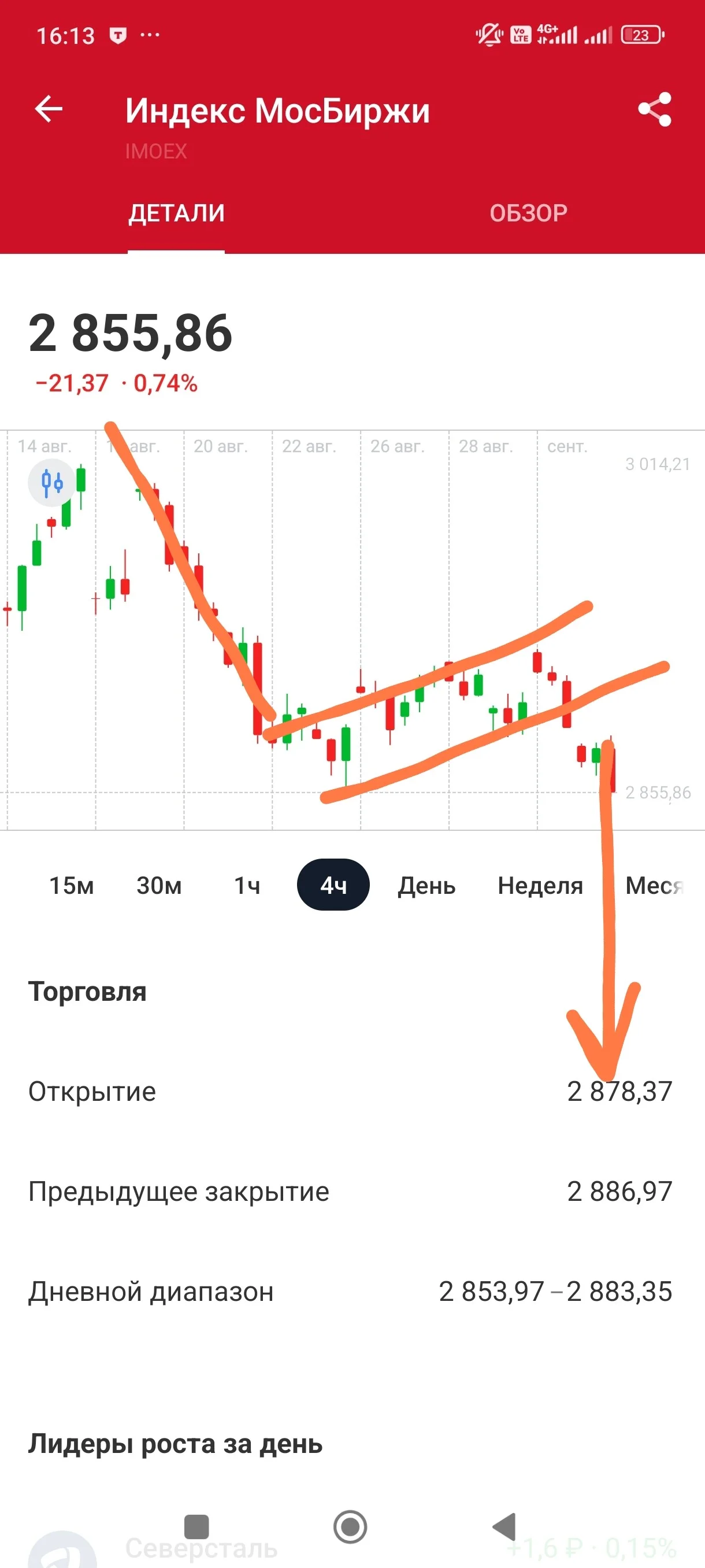Tap the system home button

click(350, 1526)
